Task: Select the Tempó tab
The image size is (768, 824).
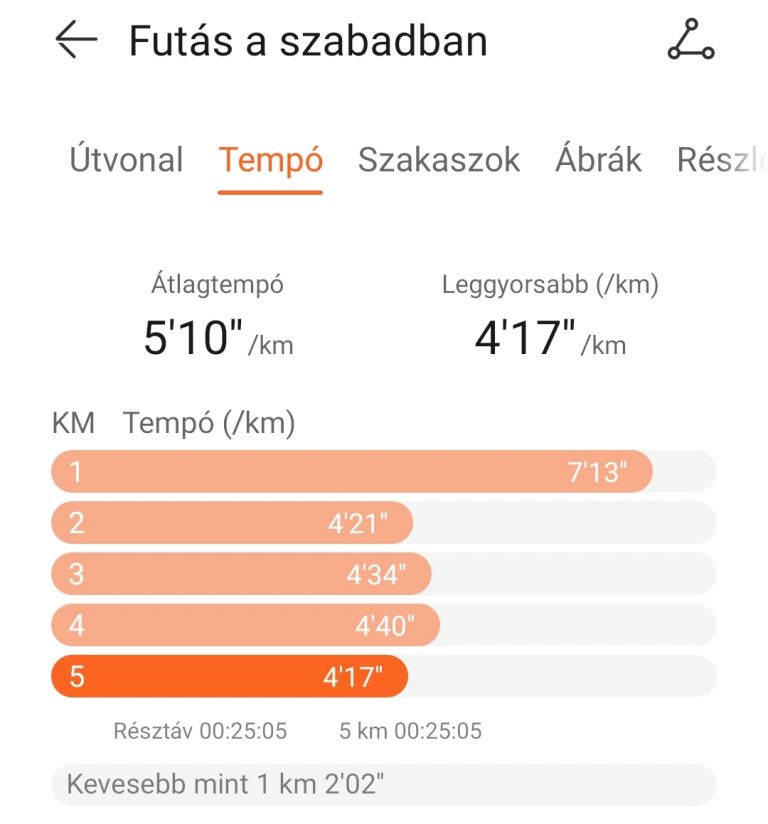Action: pyautogui.click(x=271, y=160)
